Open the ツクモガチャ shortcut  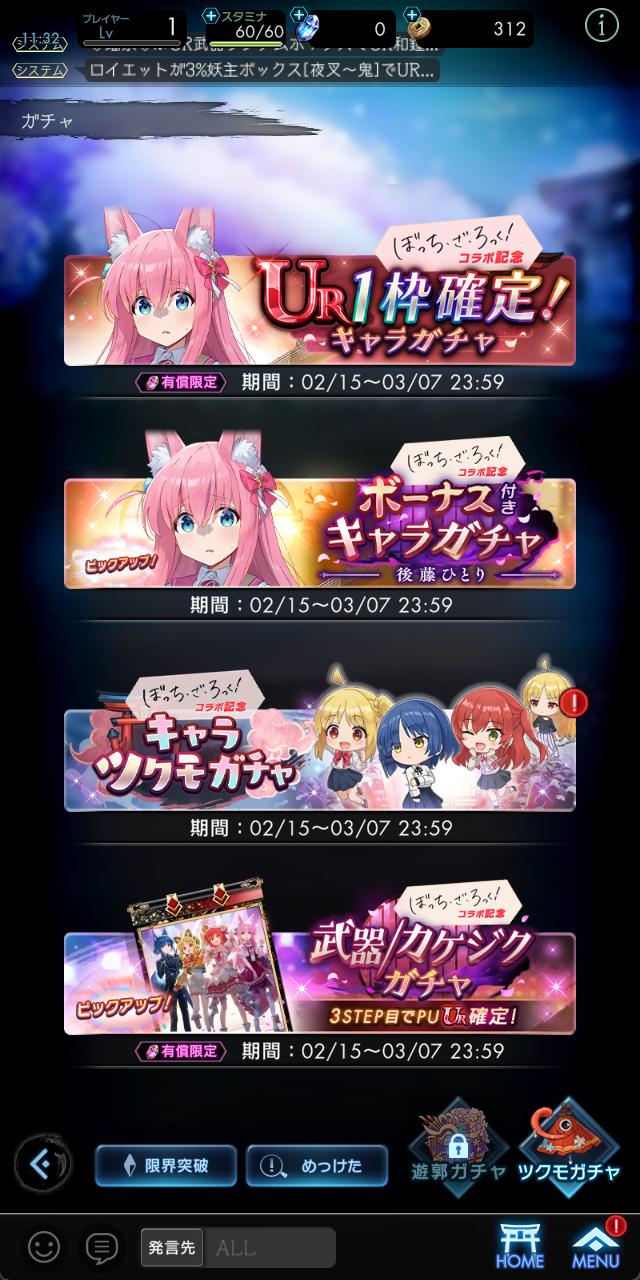570,1144
